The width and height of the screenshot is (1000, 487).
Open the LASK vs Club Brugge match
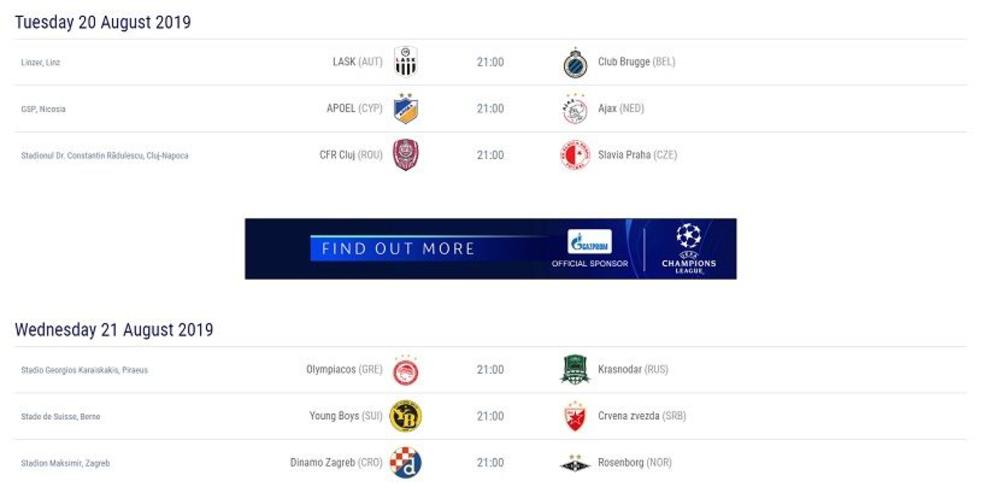[490, 62]
